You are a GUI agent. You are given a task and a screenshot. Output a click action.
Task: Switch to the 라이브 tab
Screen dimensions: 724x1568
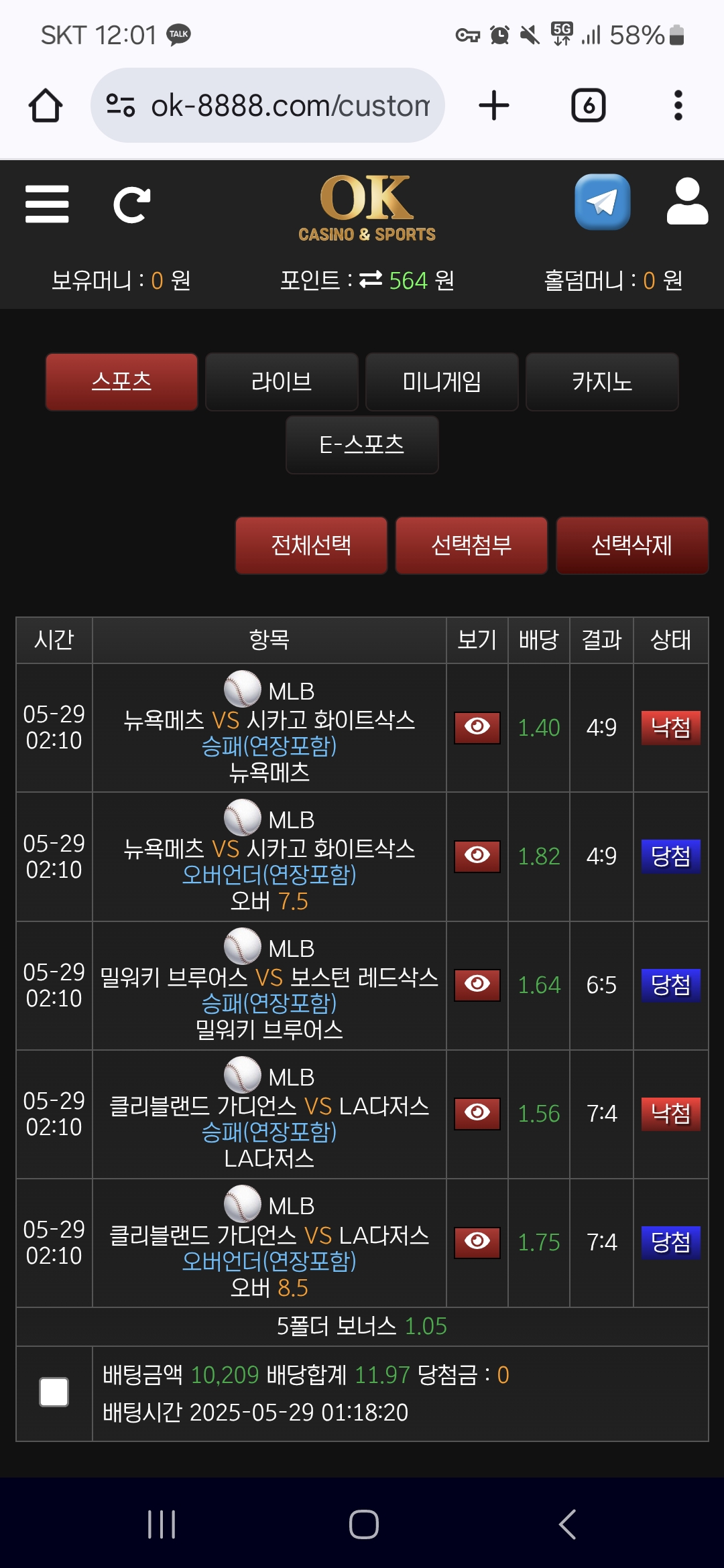pos(282,381)
